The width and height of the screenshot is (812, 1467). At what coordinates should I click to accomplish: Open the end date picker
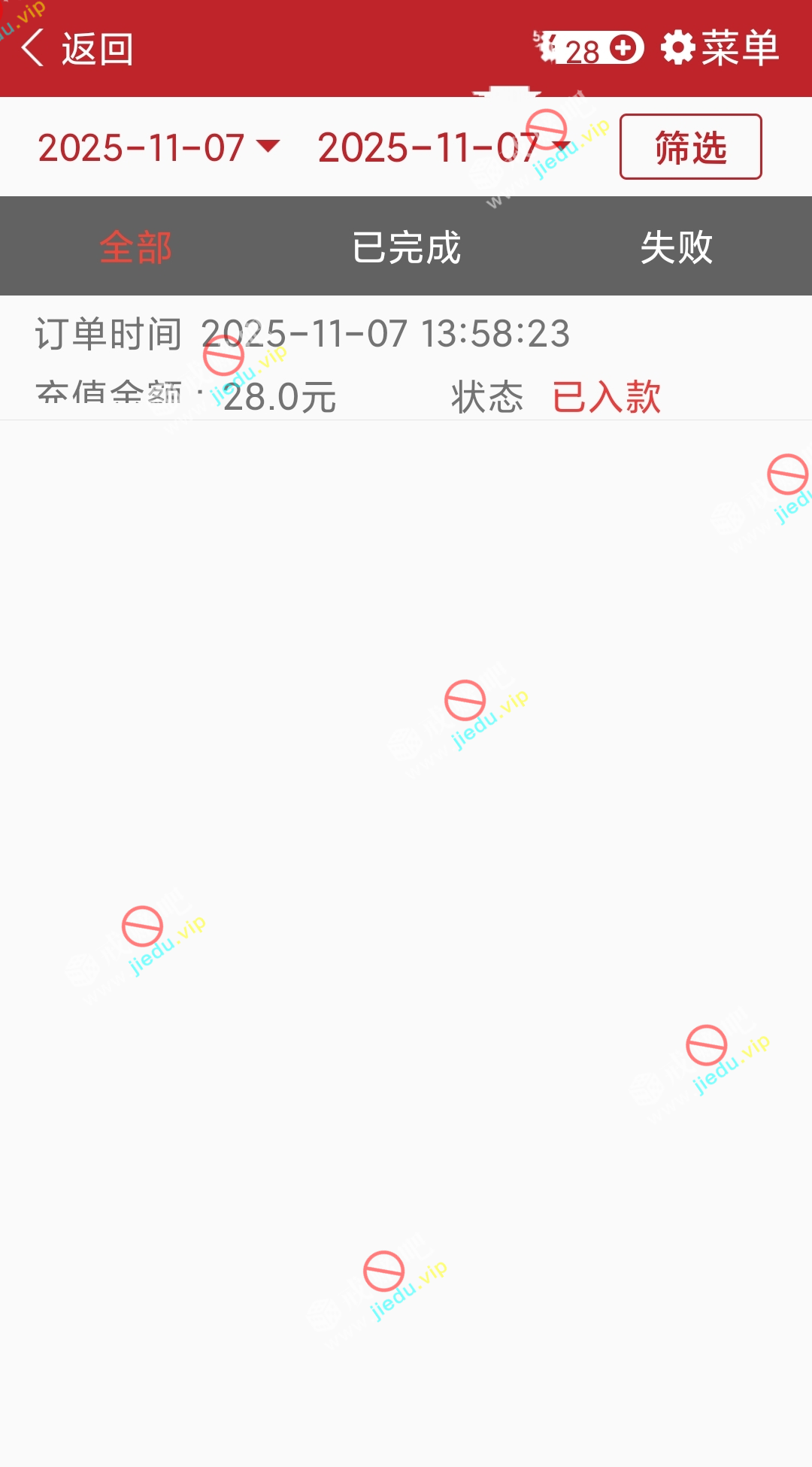click(x=442, y=147)
